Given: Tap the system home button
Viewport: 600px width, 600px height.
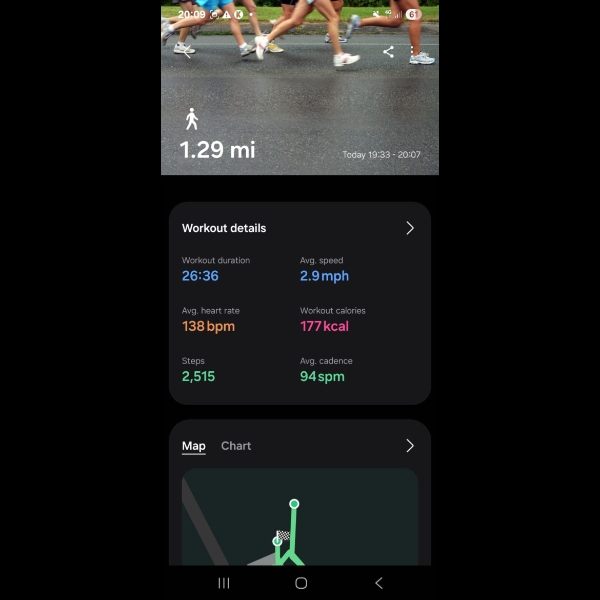Looking at the screenshot, I should [300, 583].
